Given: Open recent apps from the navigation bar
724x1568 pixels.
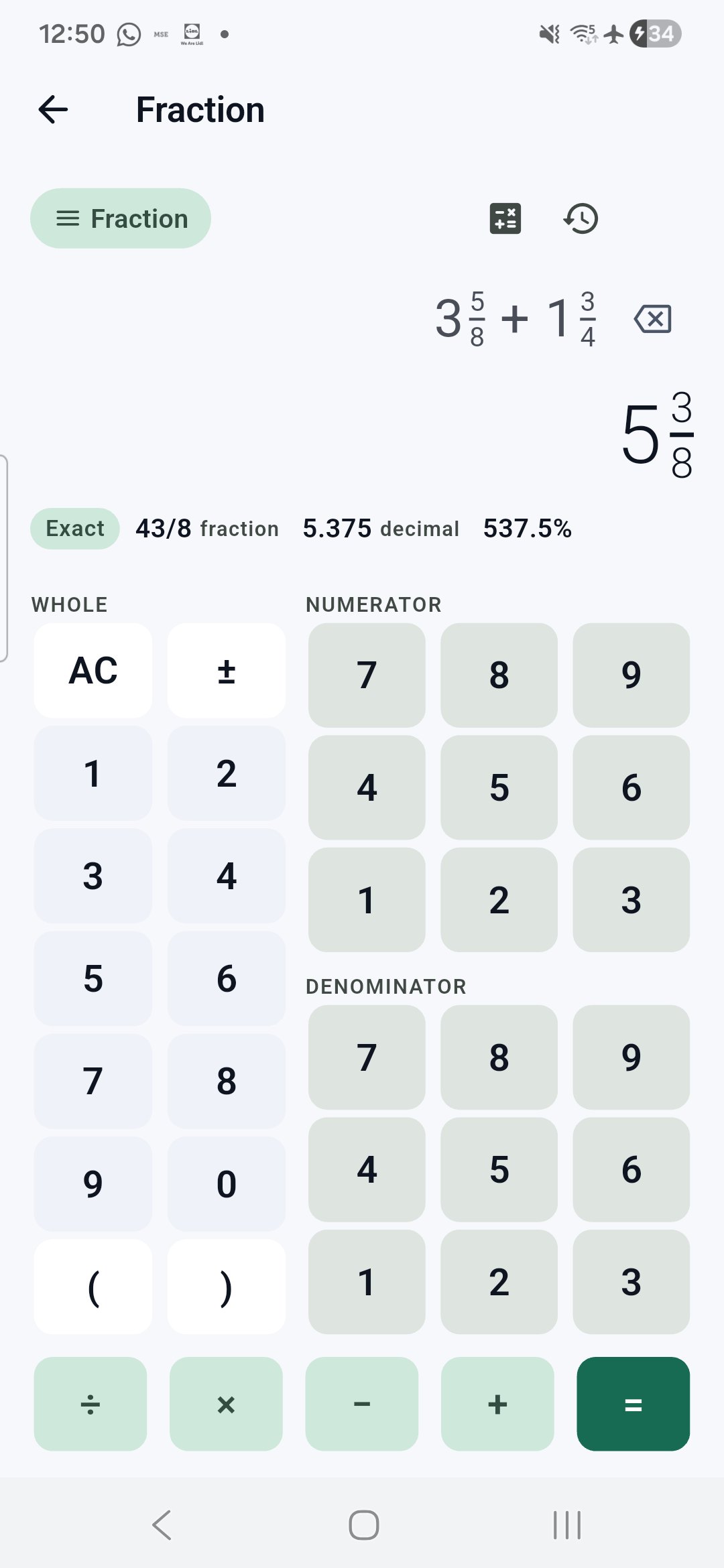Looking at the screenshot, I should point(567,1525).
